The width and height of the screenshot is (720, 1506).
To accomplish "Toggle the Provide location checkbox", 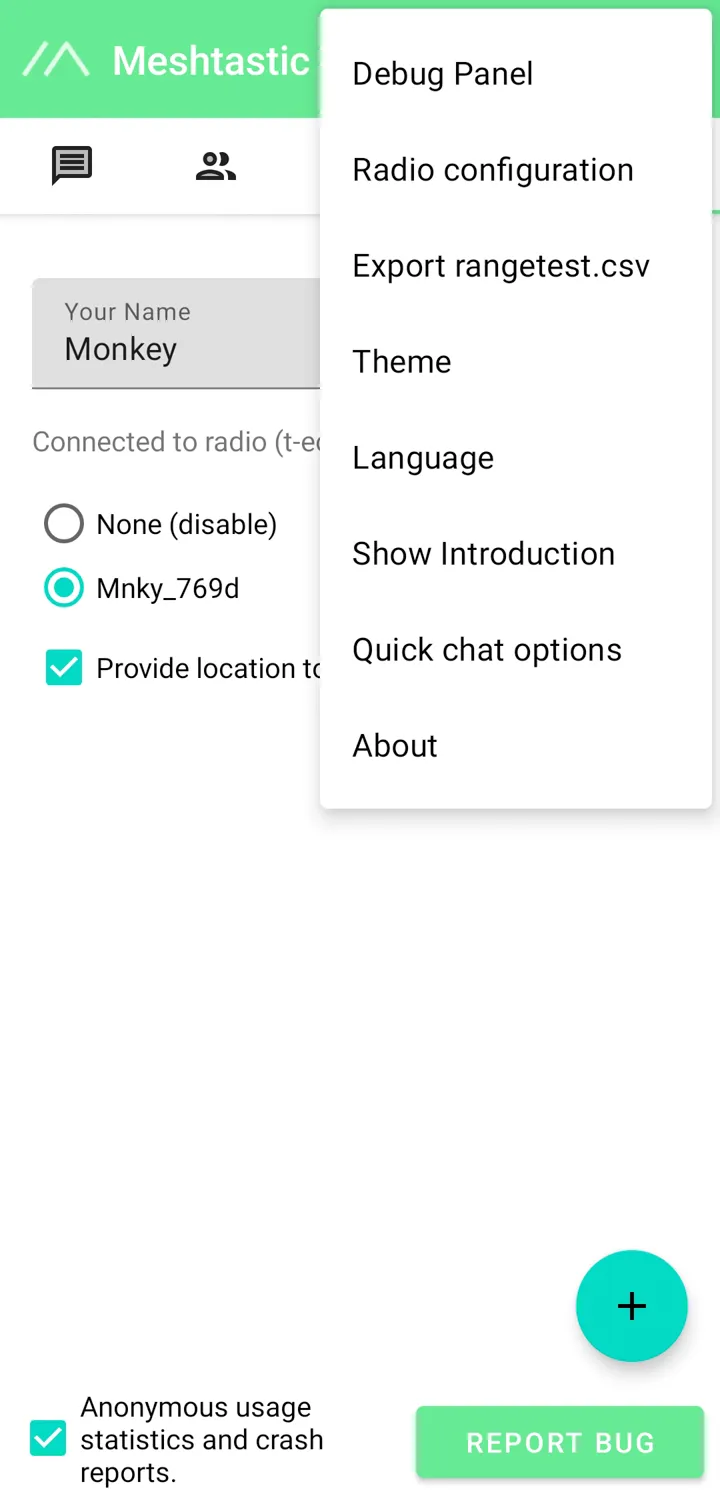I will 64,668.
